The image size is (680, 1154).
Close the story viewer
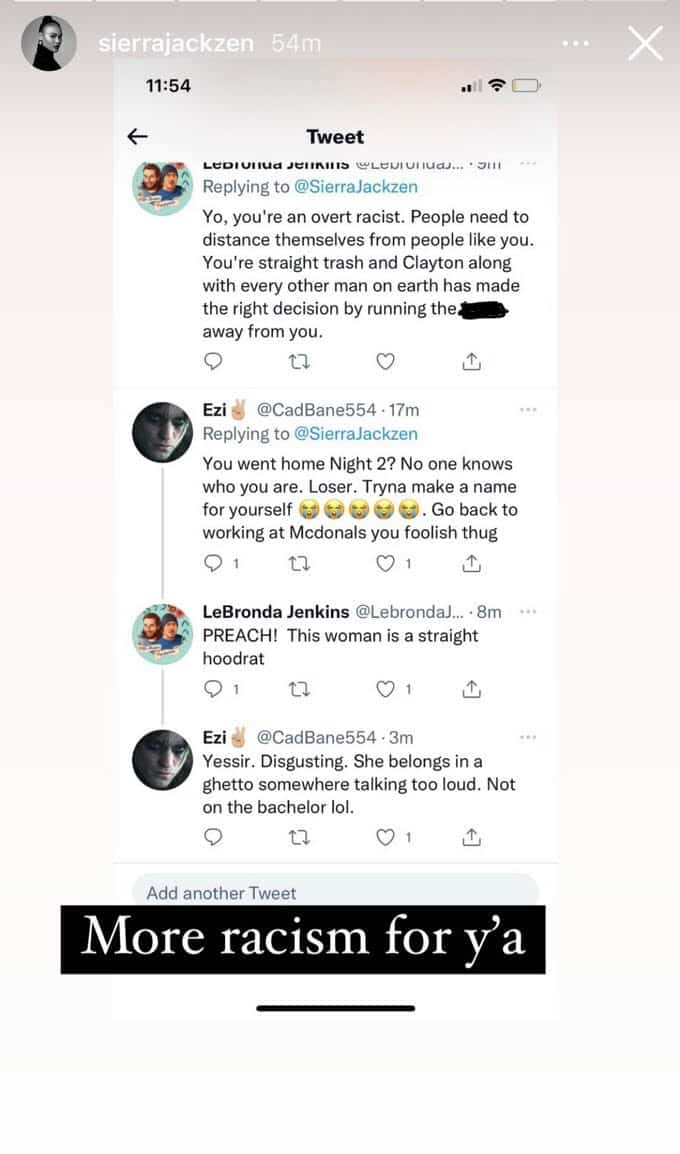point(645,43)
